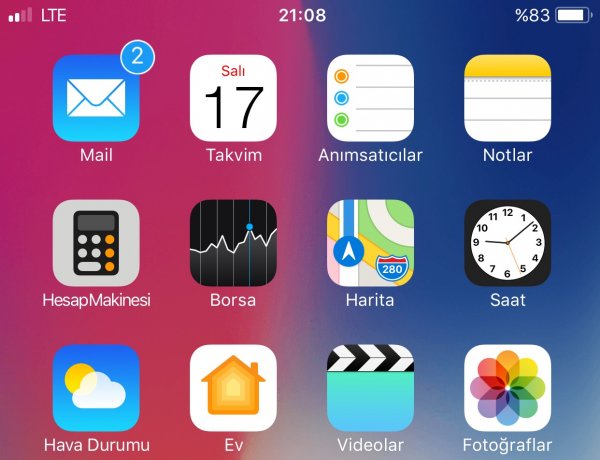Open the Mail app

[96, 98]
